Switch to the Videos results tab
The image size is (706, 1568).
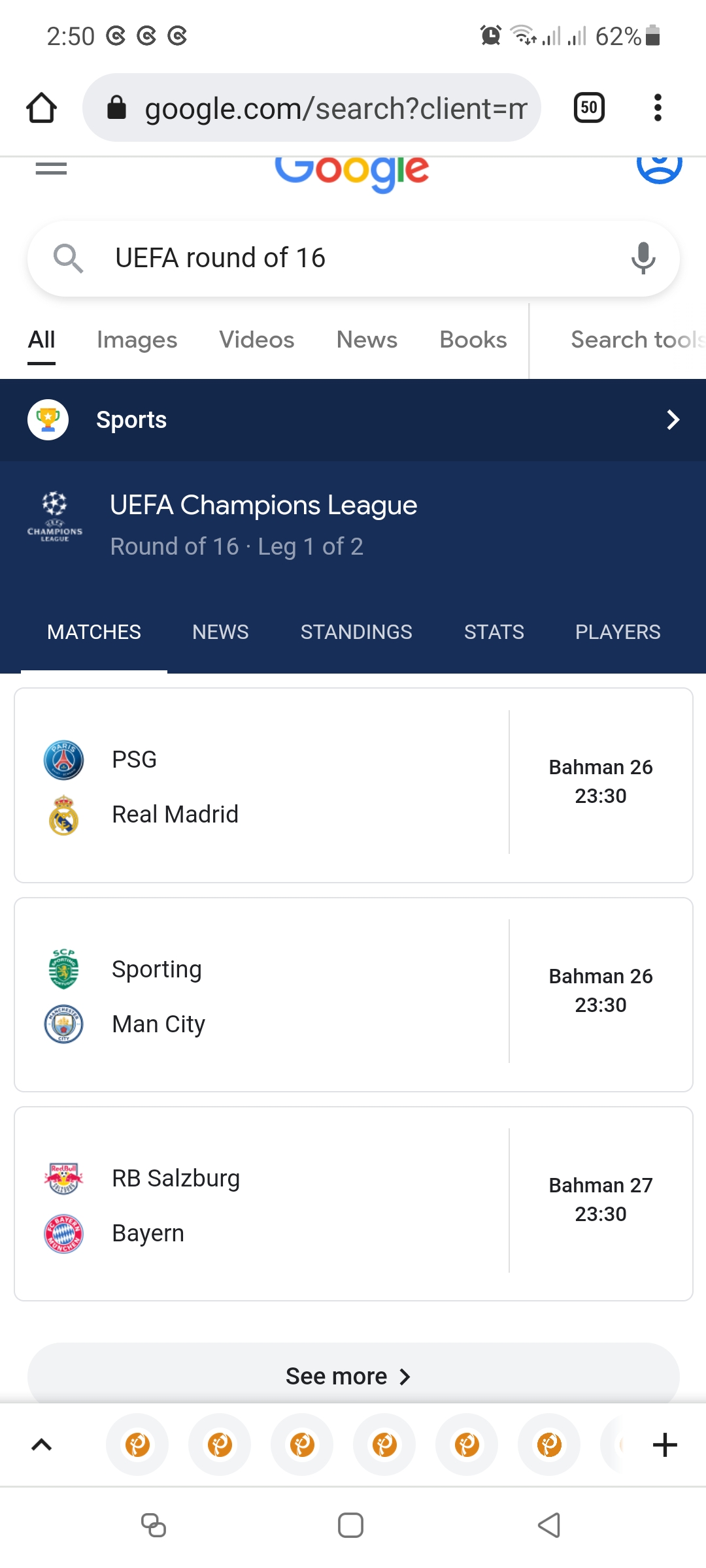pos(256,340)
